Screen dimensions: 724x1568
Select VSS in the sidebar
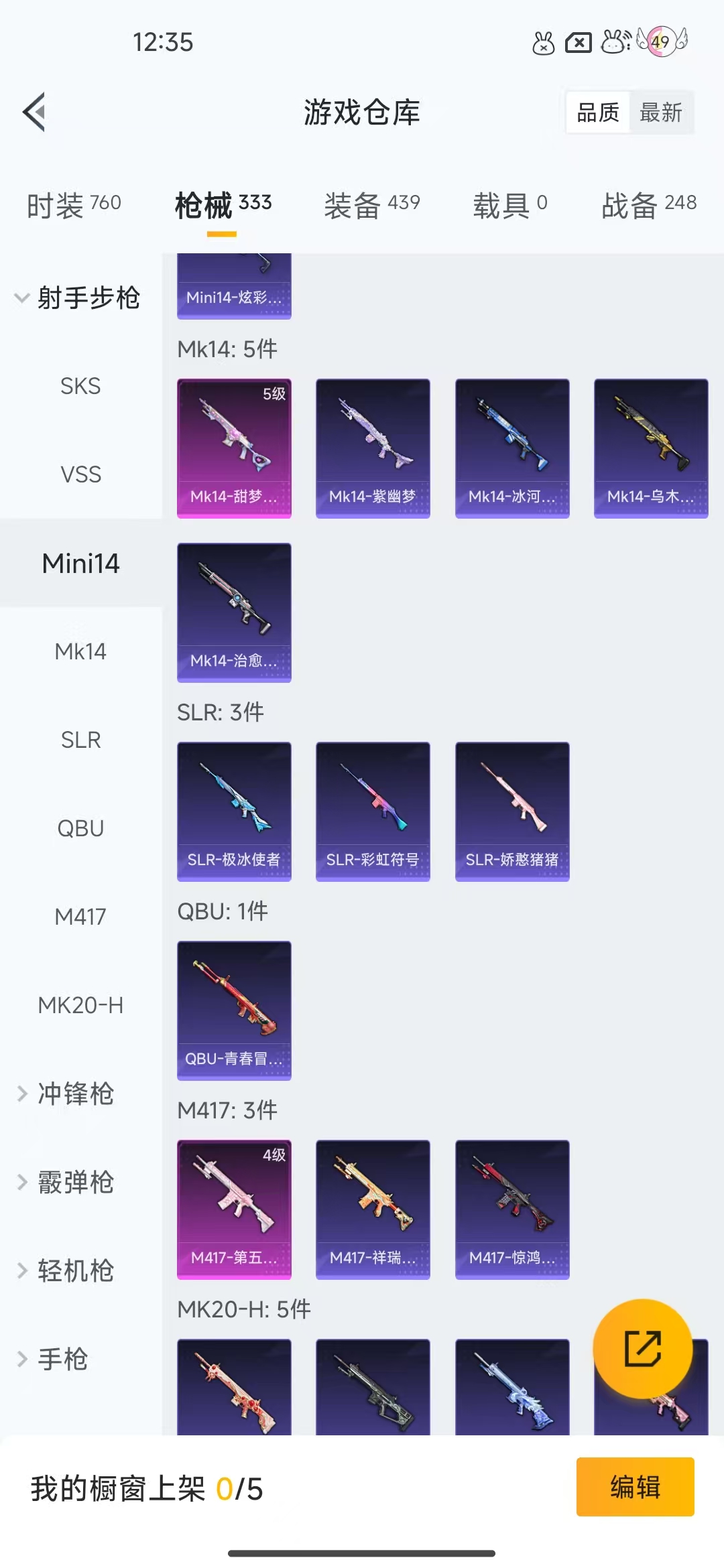pyautogui.click(x=80, y=474)
